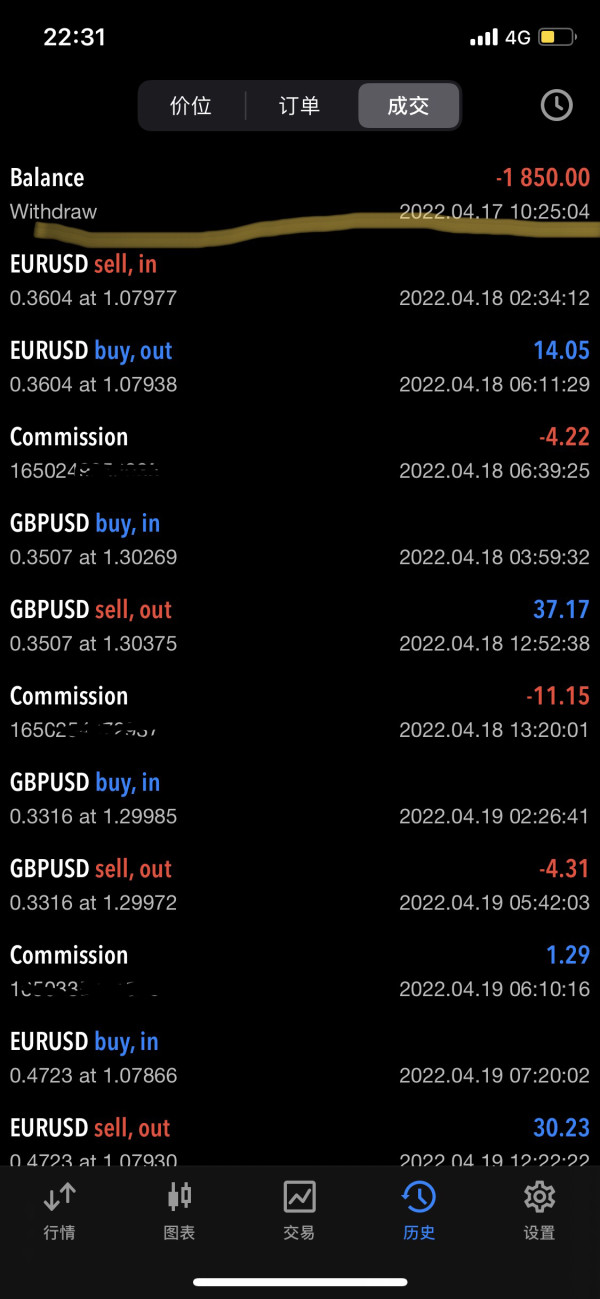Viewport: 600px width, 1299px height.
Task: Go to the 图表 chart tab
Action: pyautogui.click(x=179, y=1210)
